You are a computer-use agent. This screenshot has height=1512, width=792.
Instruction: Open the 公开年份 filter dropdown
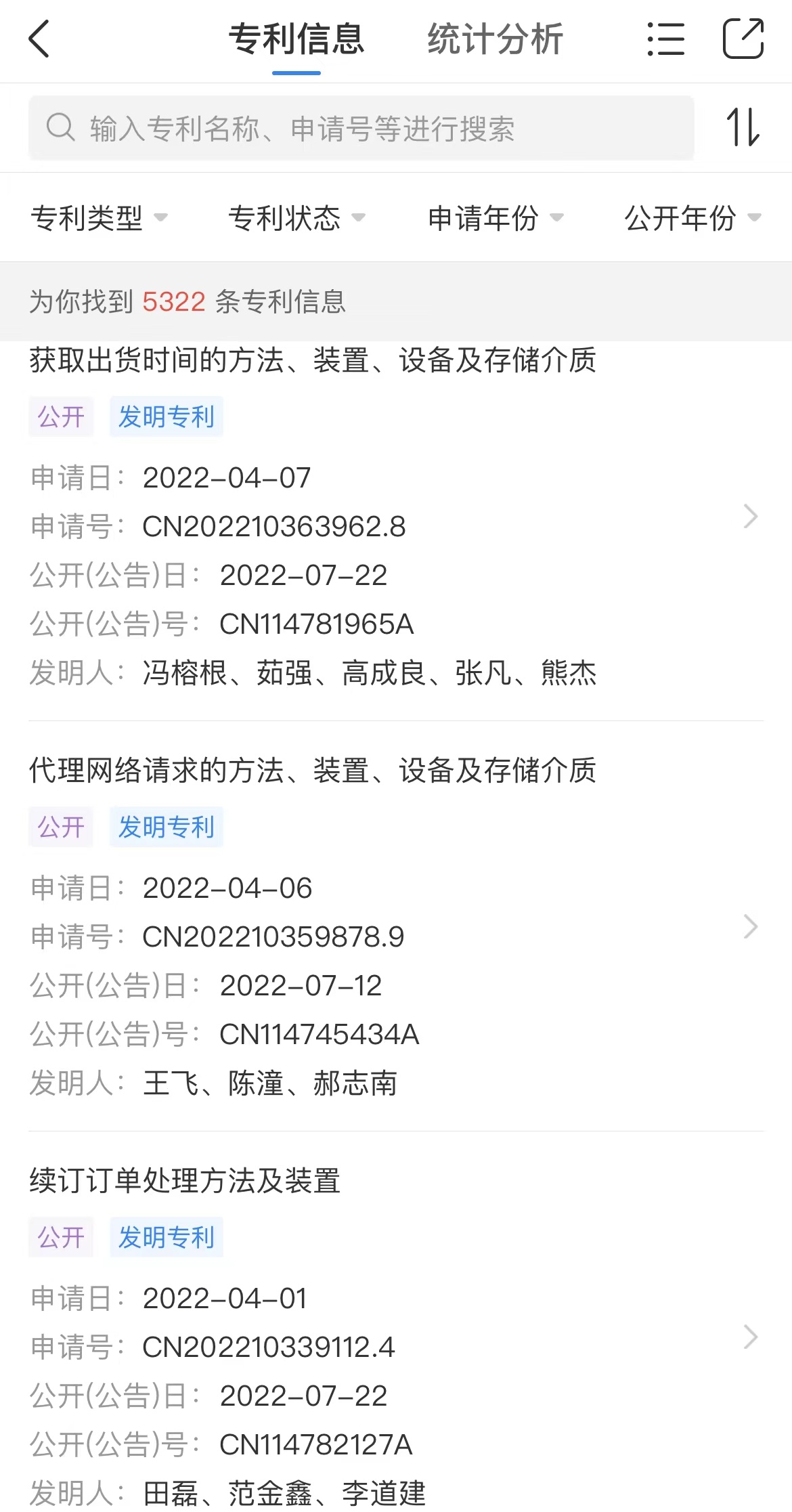(x=692, y=218)
